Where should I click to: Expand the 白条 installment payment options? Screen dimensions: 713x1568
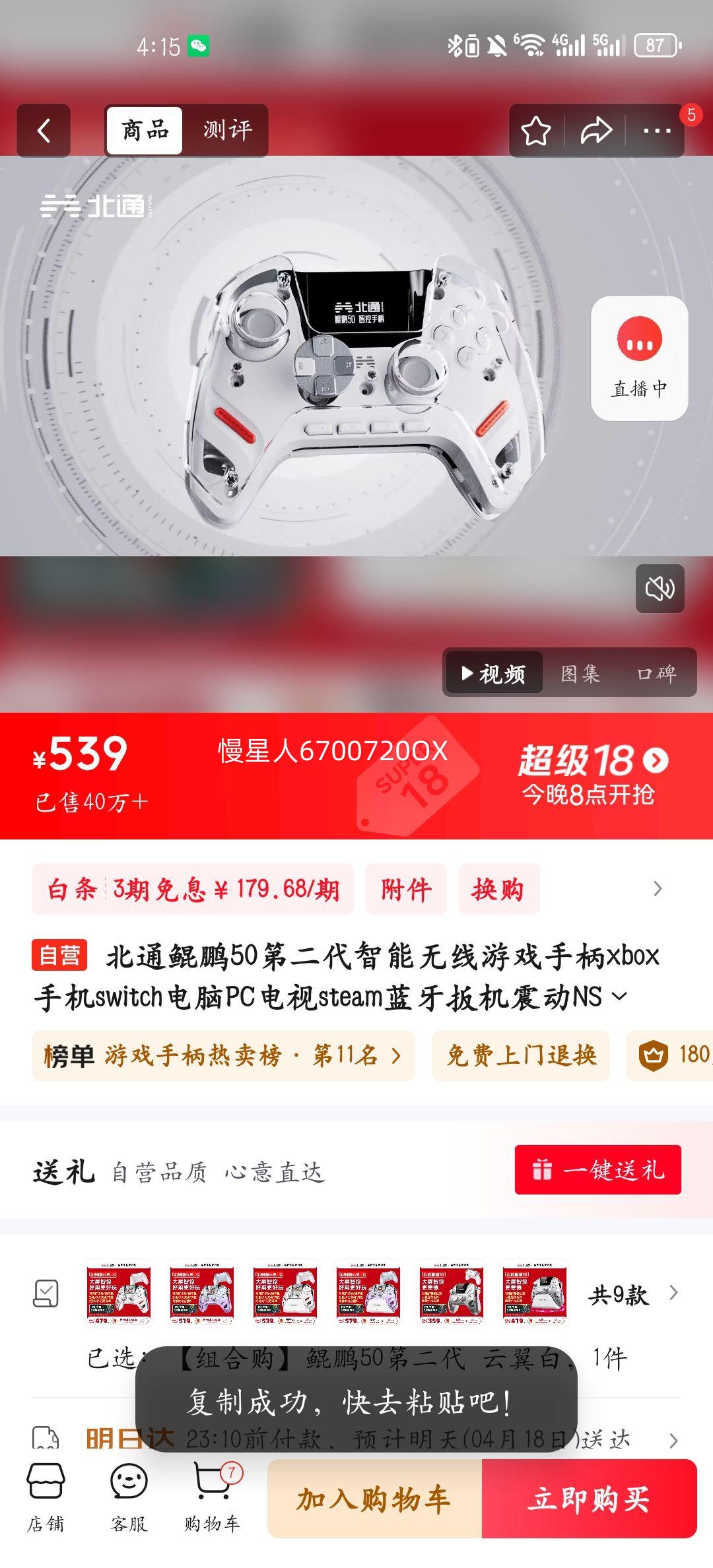point(658,889)
